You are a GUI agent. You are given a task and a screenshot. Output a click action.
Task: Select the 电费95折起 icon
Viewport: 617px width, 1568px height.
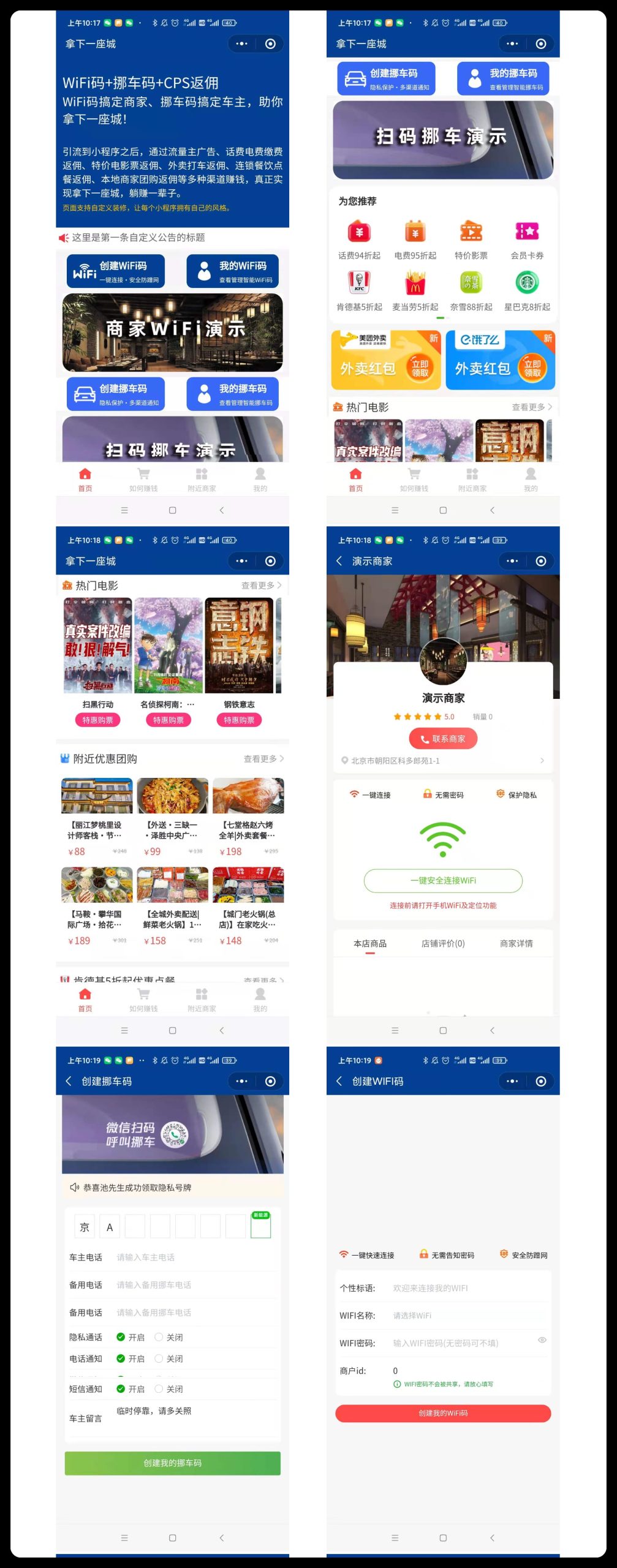[414, 239]
